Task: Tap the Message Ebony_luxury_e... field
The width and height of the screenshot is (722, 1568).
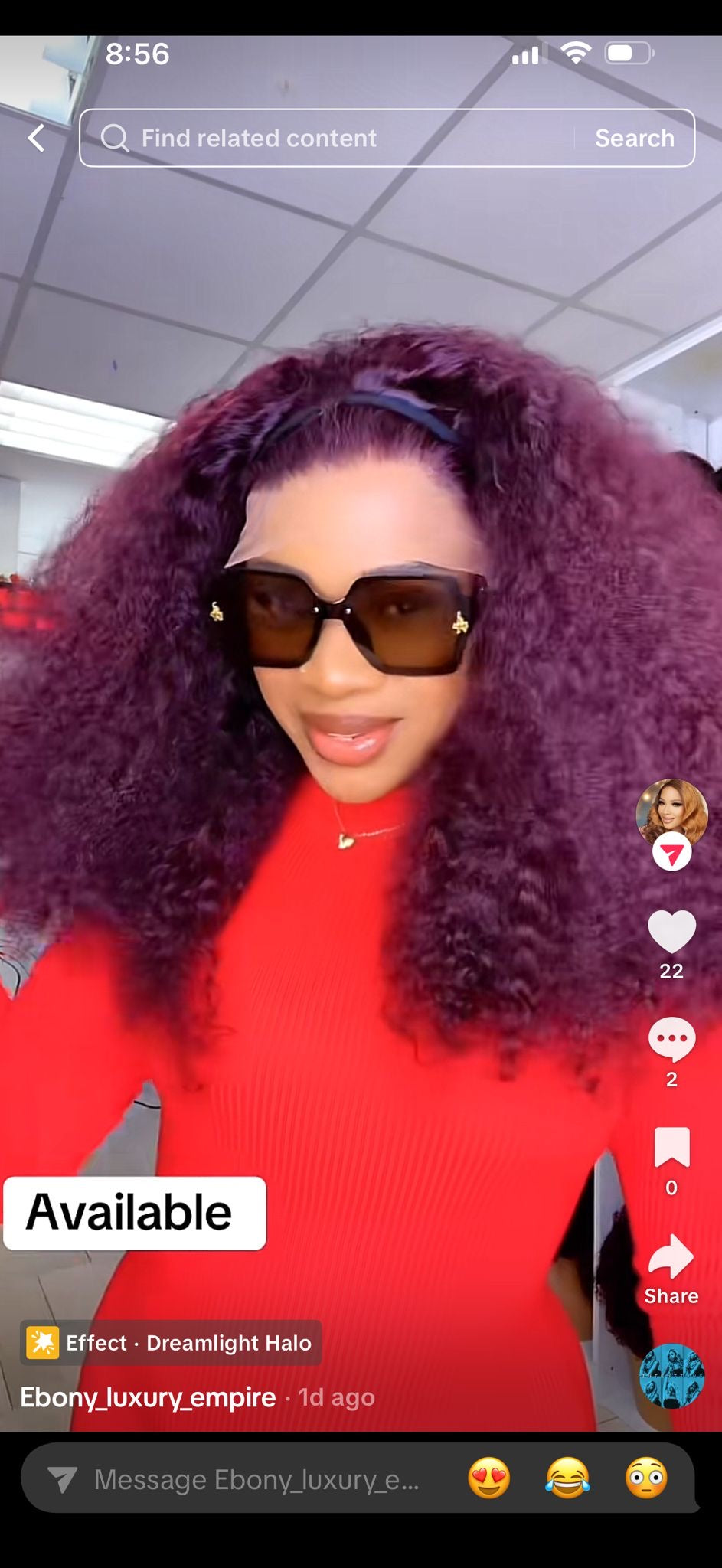Action: (256, 1479)
